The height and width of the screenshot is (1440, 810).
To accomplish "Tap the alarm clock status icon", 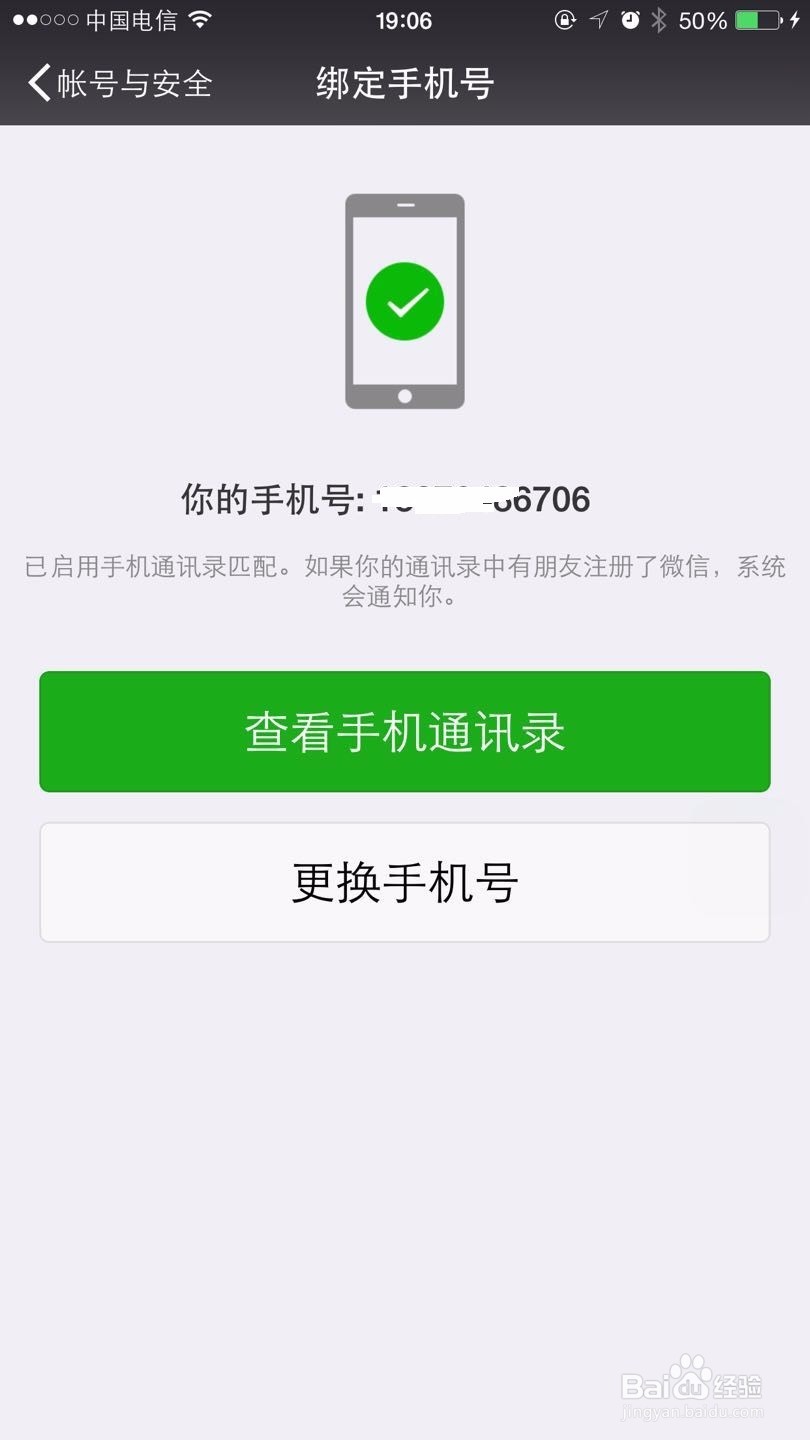I will [x=629, y=19].
